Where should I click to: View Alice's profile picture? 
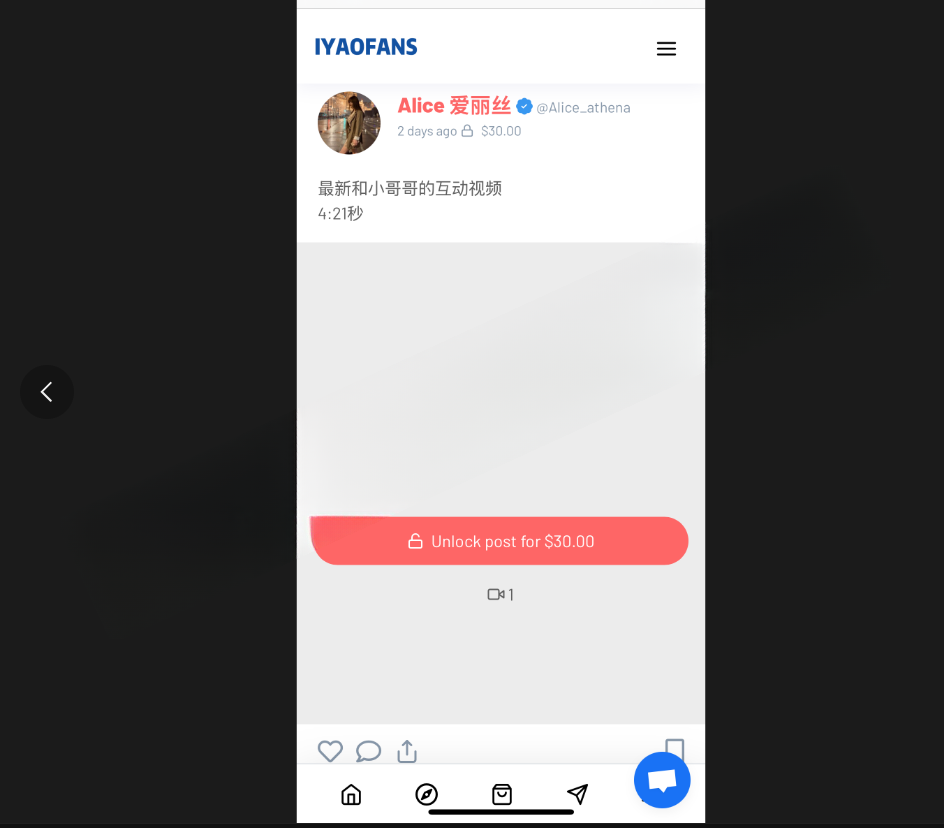click(x=349, y=123)
